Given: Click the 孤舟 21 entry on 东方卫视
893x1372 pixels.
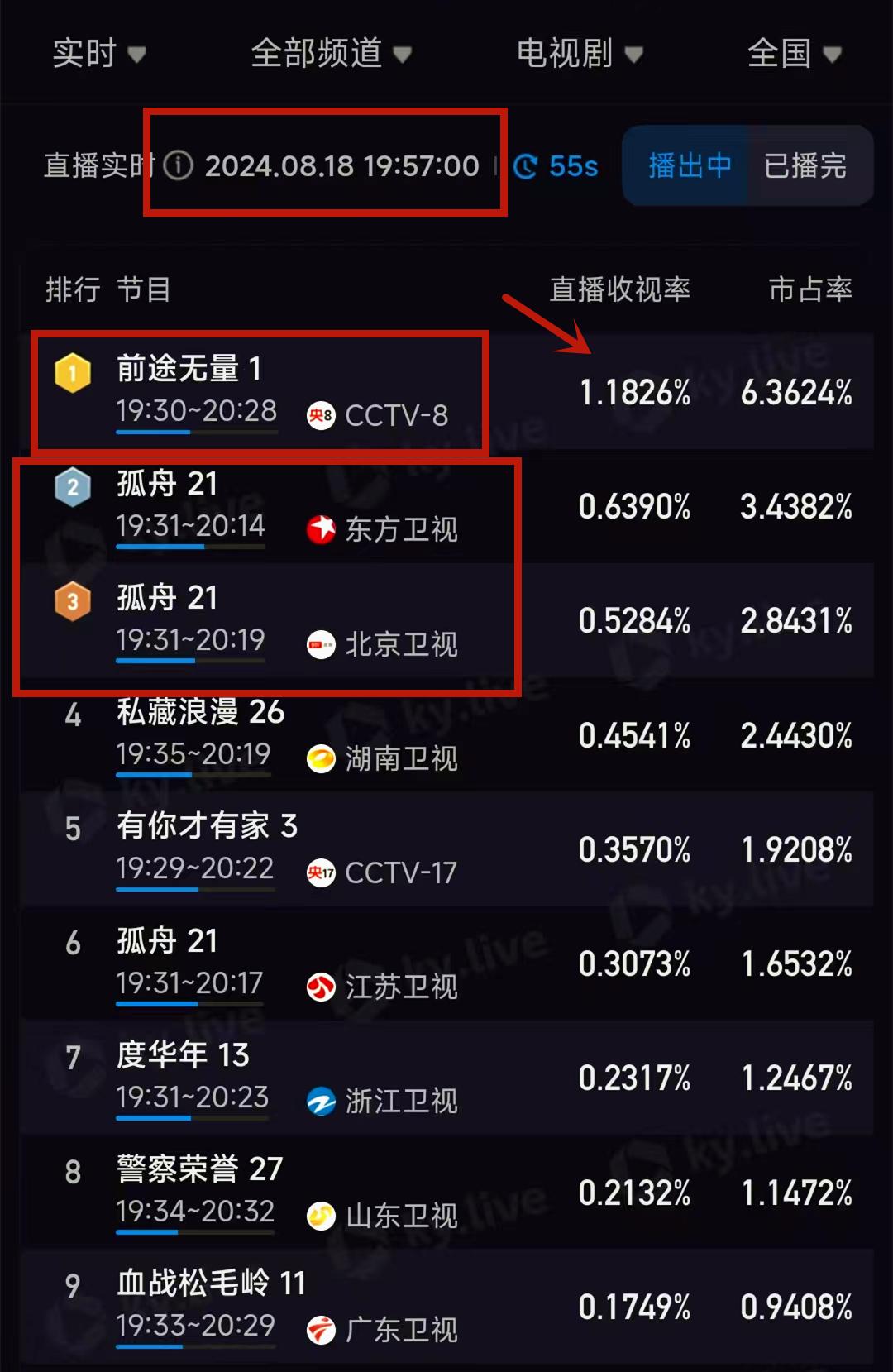Looking at the screenshot, I should pos(168,485).
